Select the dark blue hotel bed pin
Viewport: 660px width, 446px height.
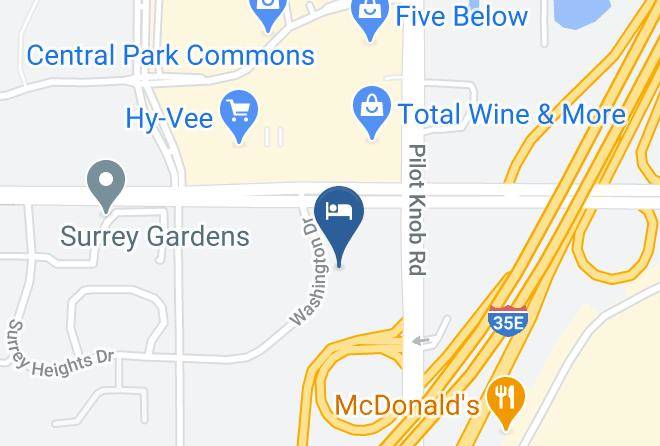click(x=339, y=223)
